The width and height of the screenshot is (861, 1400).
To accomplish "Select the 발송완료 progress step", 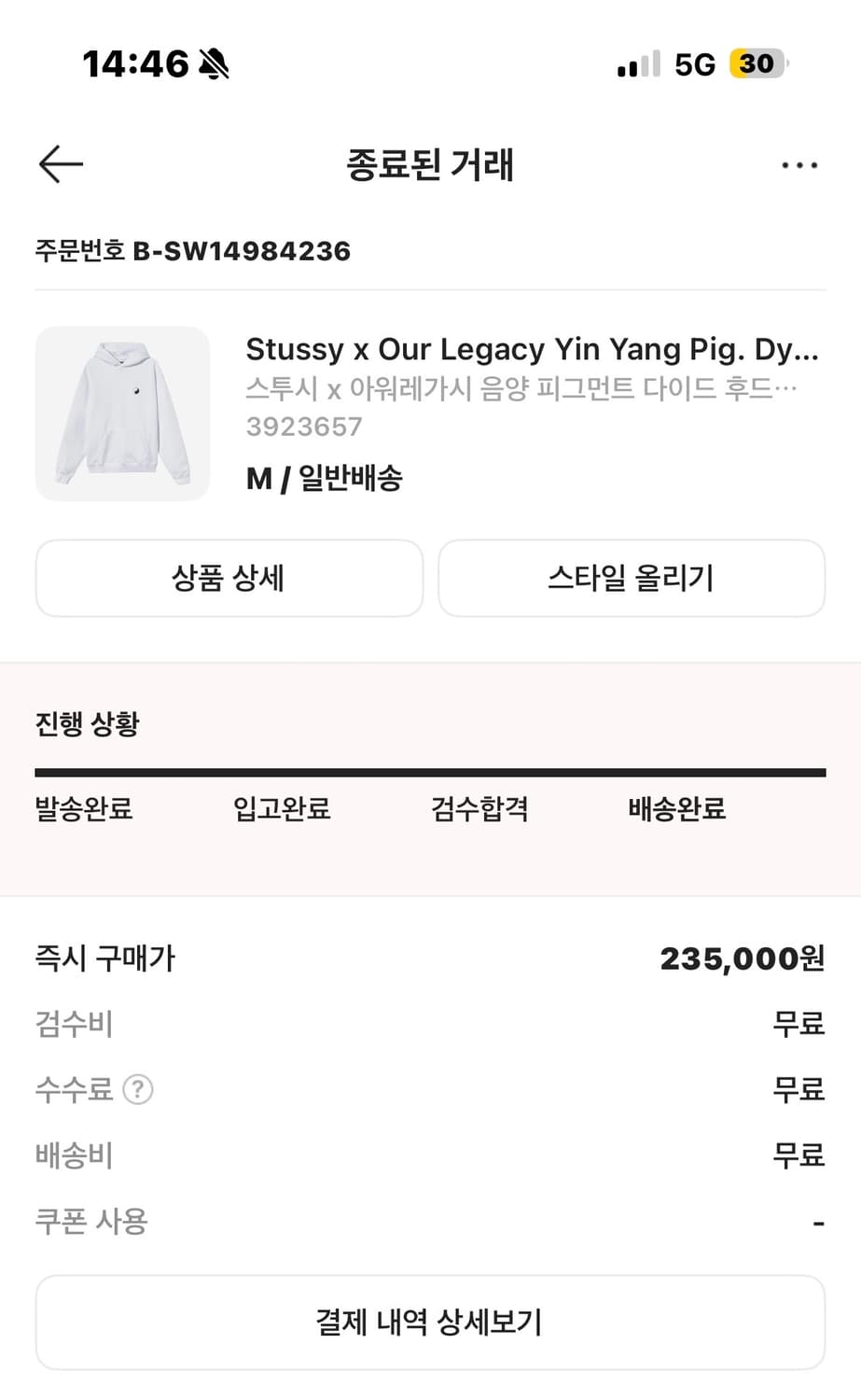I will click(x=83, y=810).
